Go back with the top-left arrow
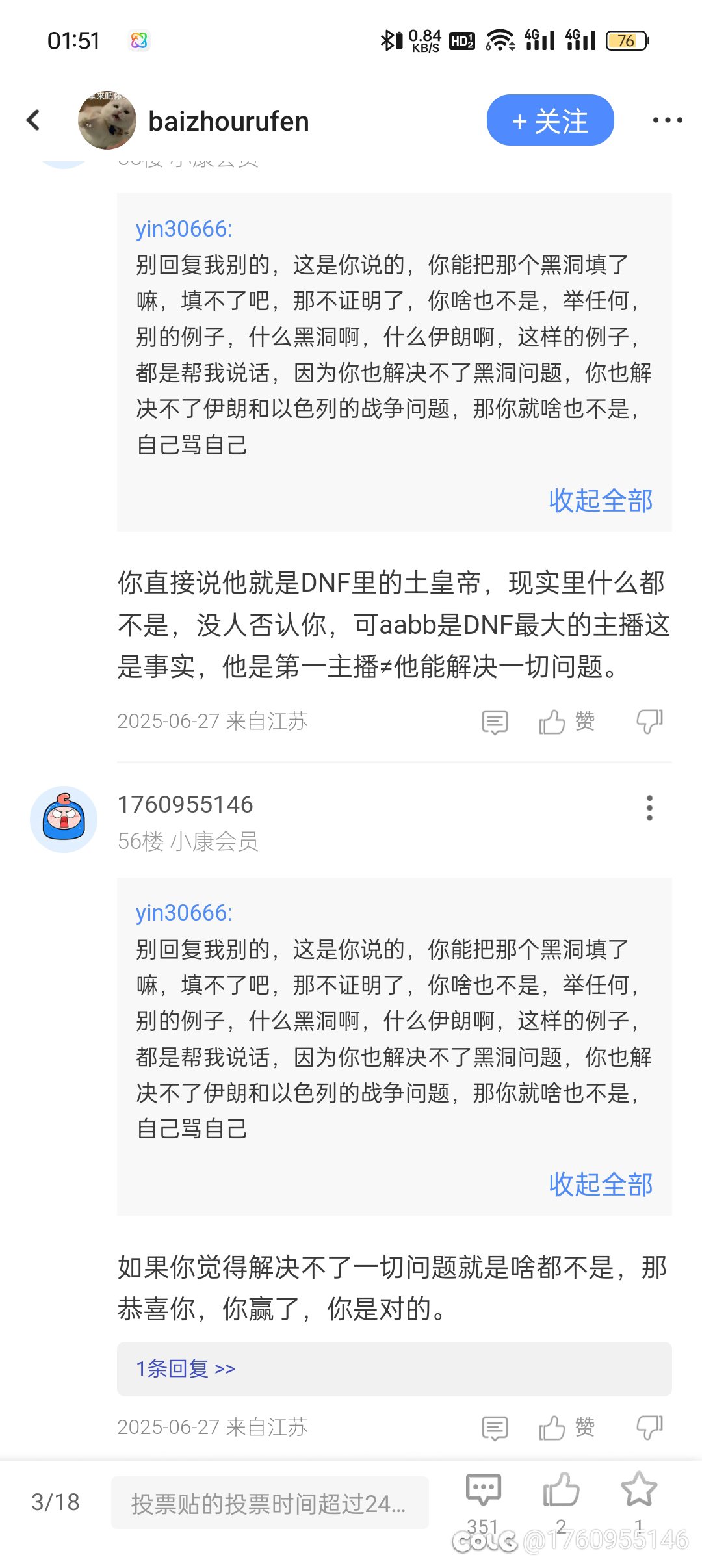Image resolution: width=702 pixels, height=1568 pixels. point(34,120)
